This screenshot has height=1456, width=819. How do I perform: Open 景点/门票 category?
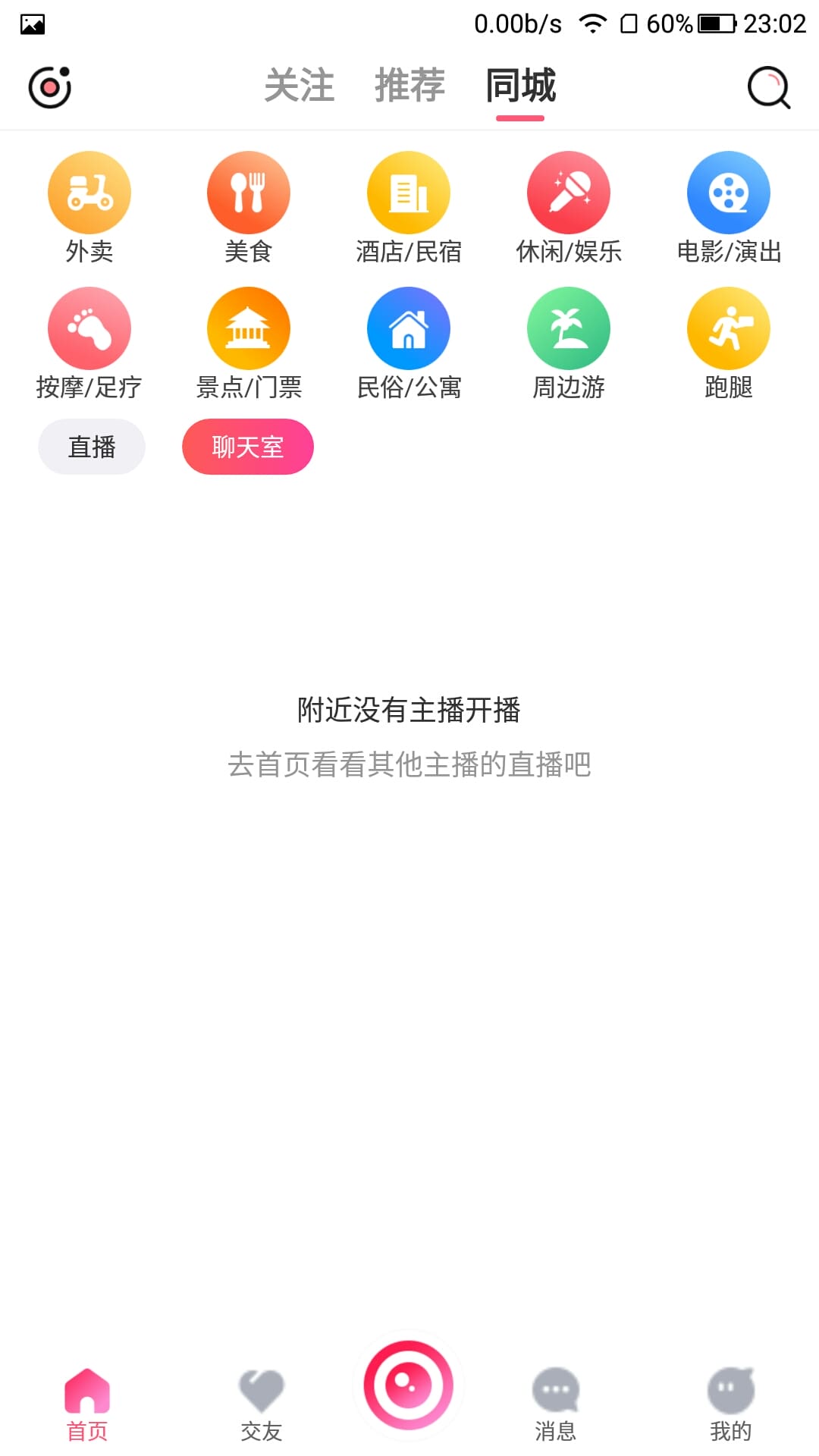tap(249, 344)
